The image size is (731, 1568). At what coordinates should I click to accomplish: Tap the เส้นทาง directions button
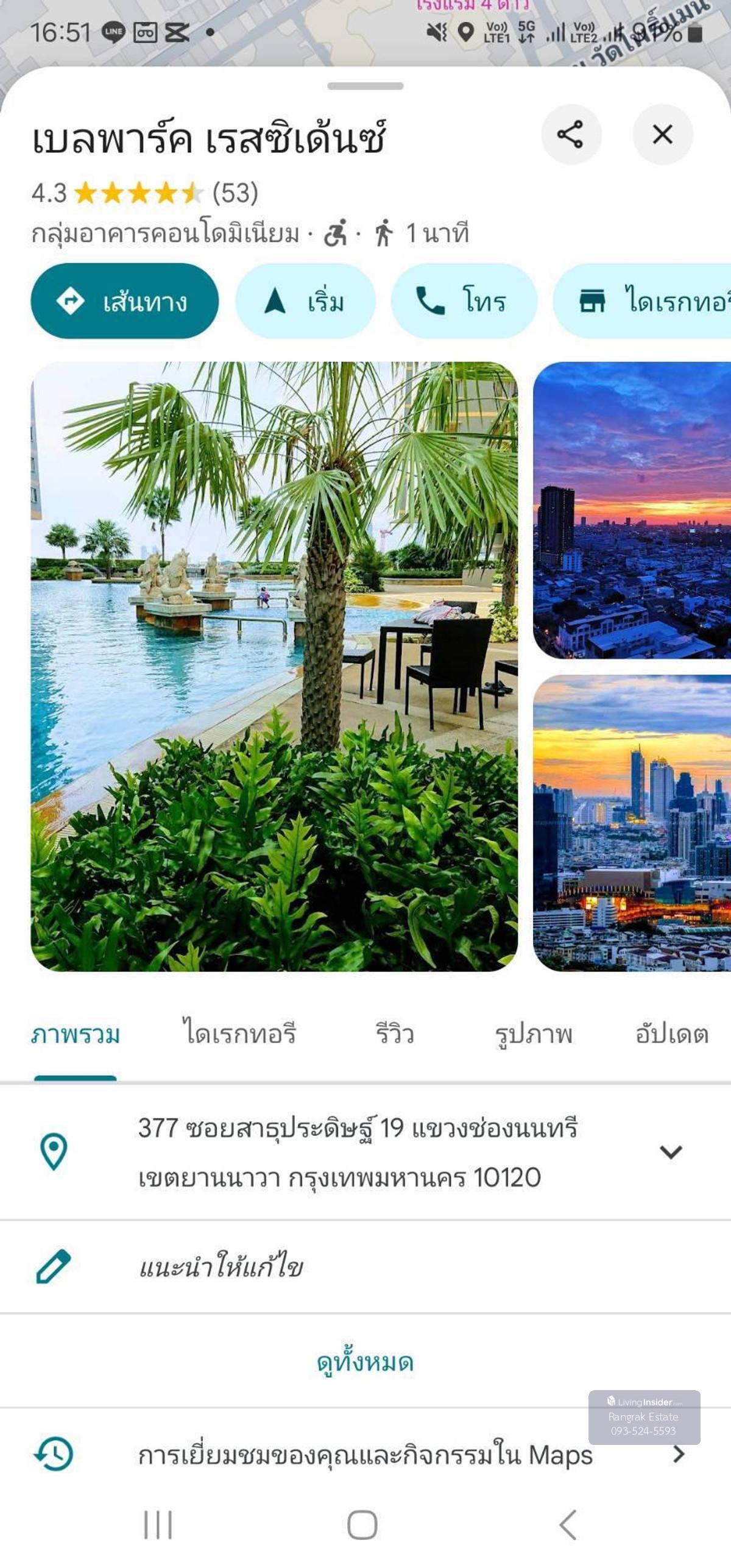(x=124, y=301)
